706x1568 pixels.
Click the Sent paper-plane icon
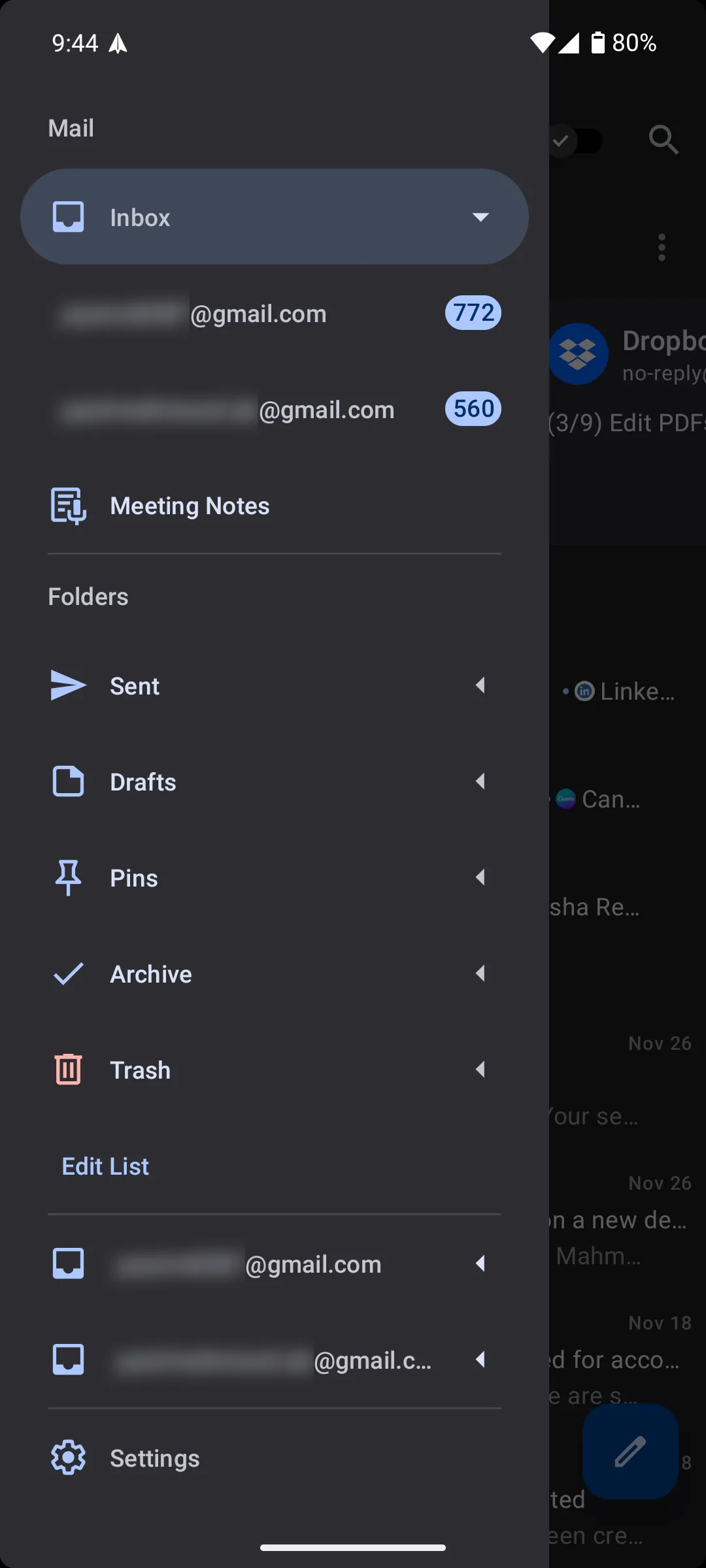[x=67, y=685]
